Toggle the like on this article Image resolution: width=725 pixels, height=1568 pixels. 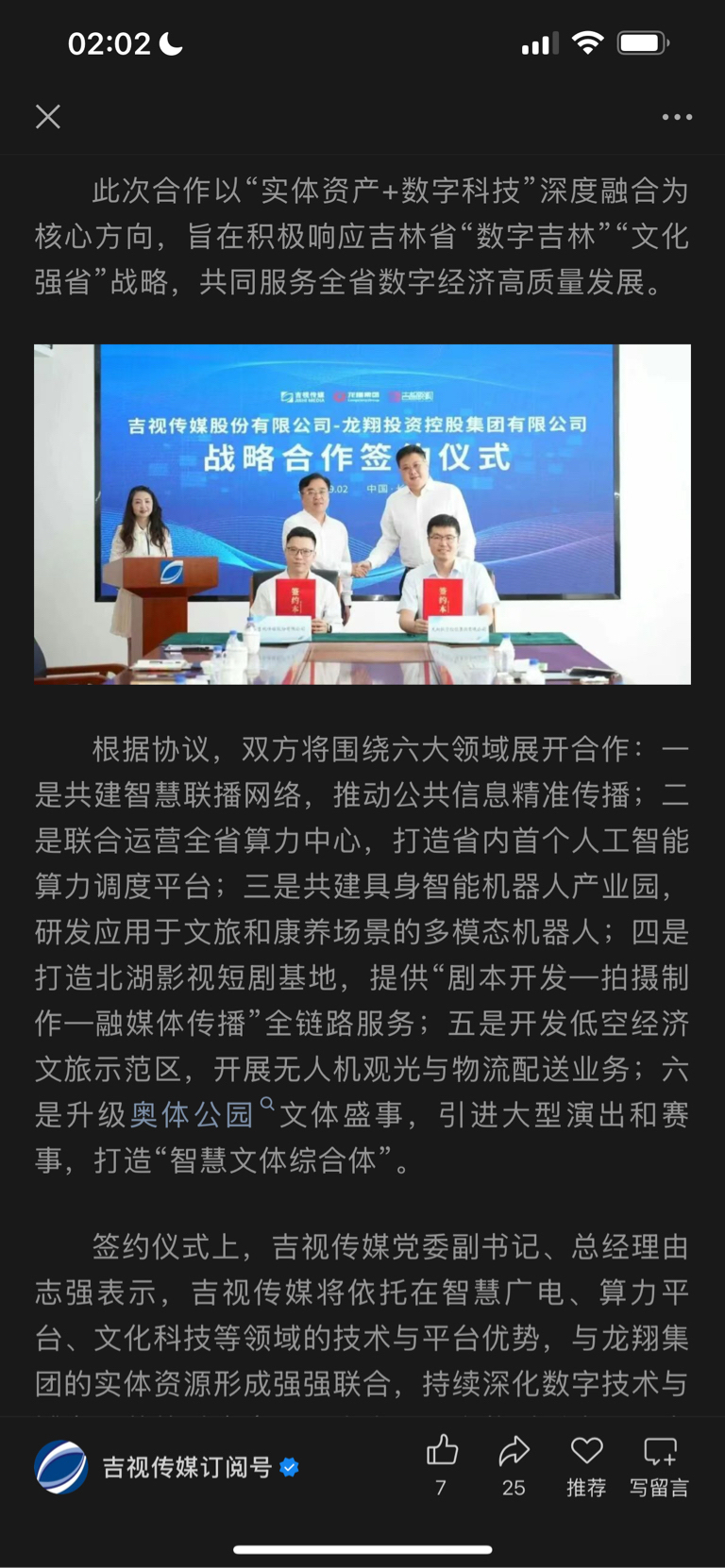coord(440,1450)
